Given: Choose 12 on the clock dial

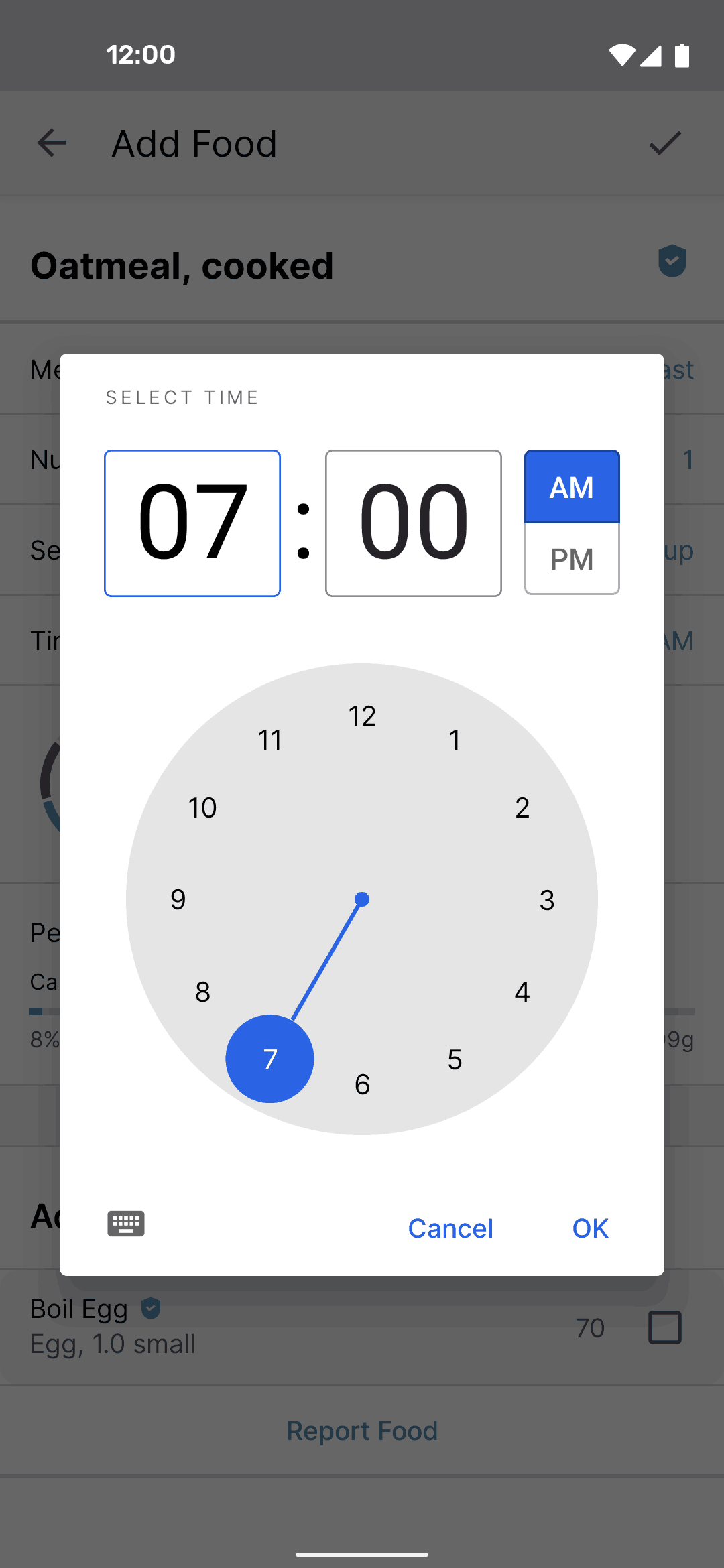Looking at the screenshot, I should click(x=362, y=716).
